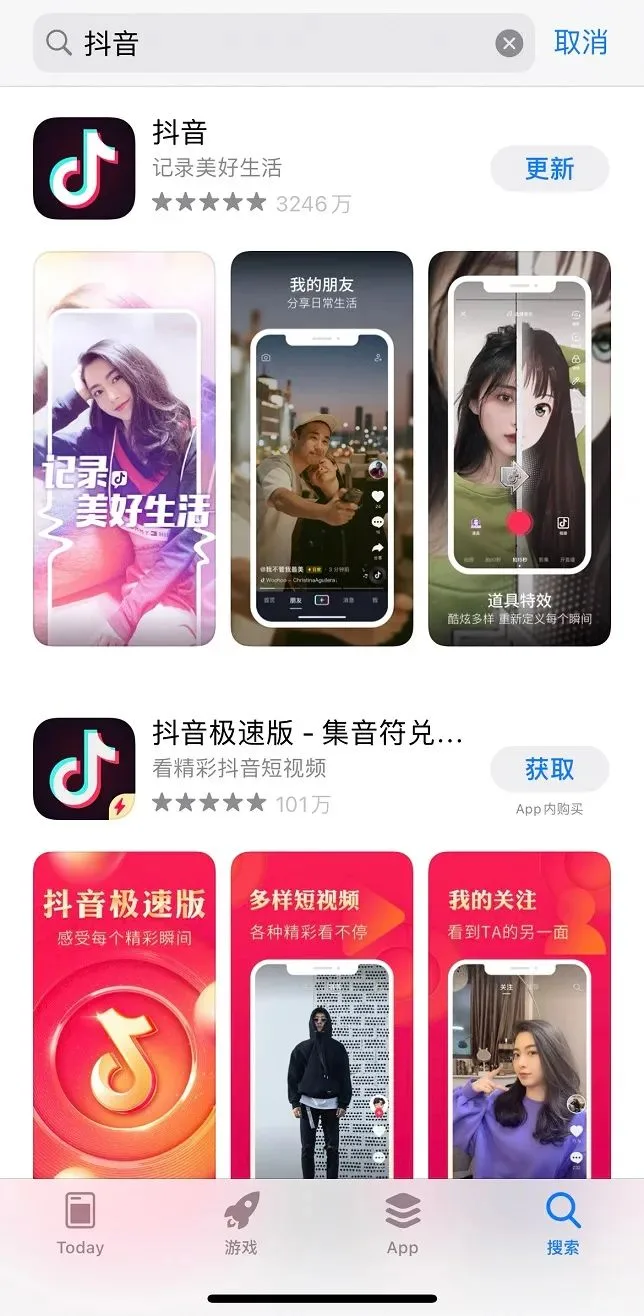Select the 搜索 tab

pos(563,1223)
